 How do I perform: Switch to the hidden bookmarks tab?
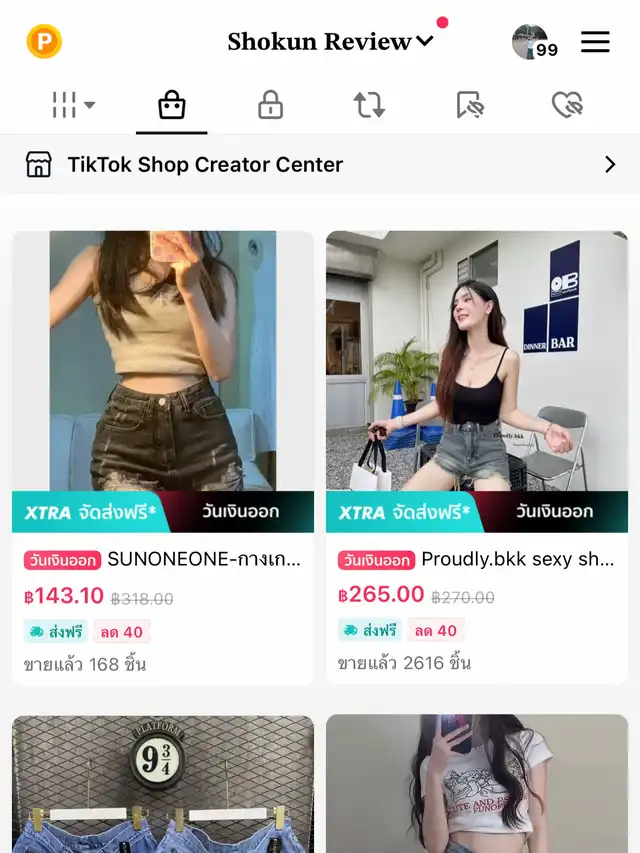tap(468, 105)
